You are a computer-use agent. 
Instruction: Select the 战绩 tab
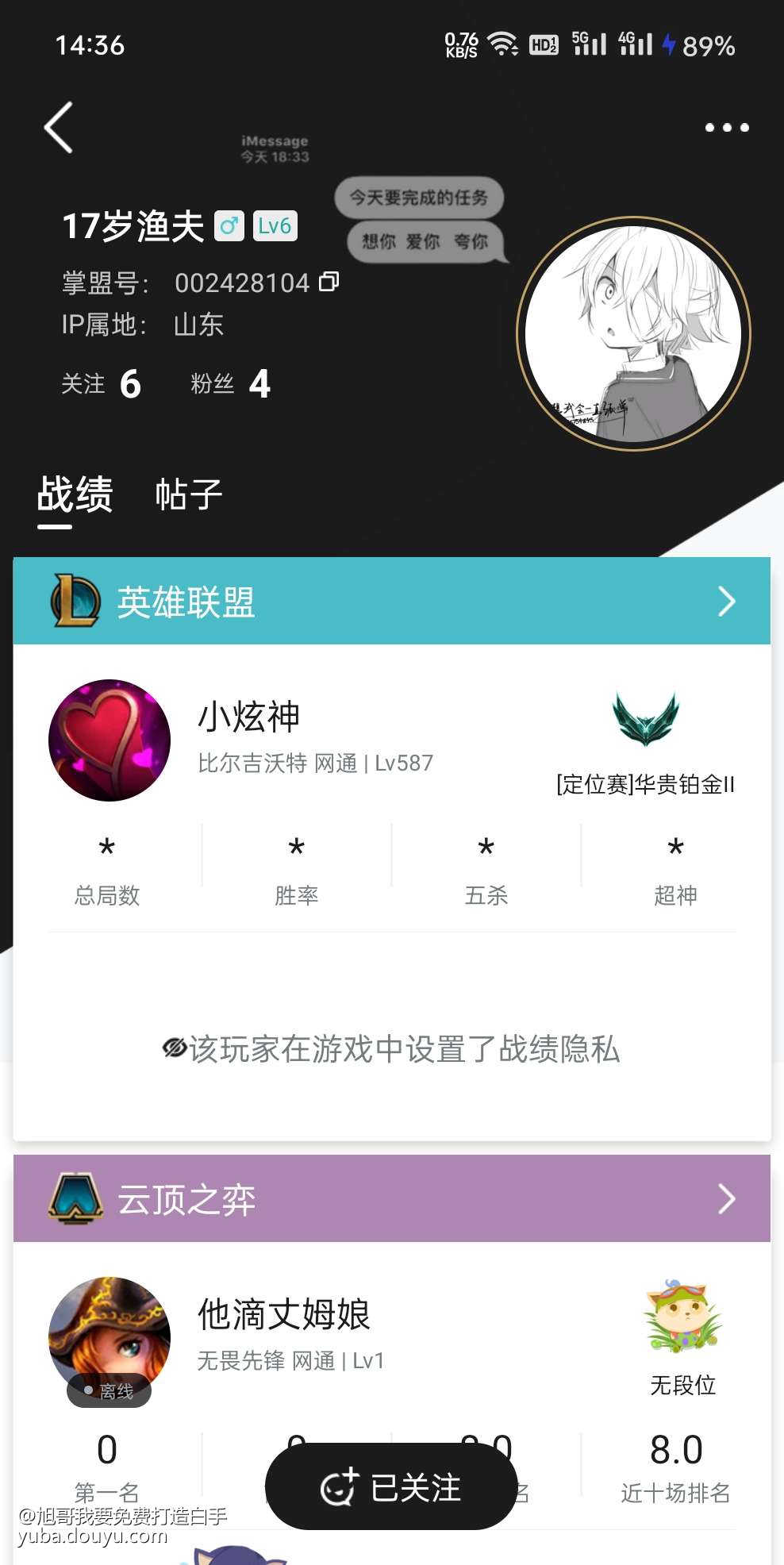(x=75, y=494)
